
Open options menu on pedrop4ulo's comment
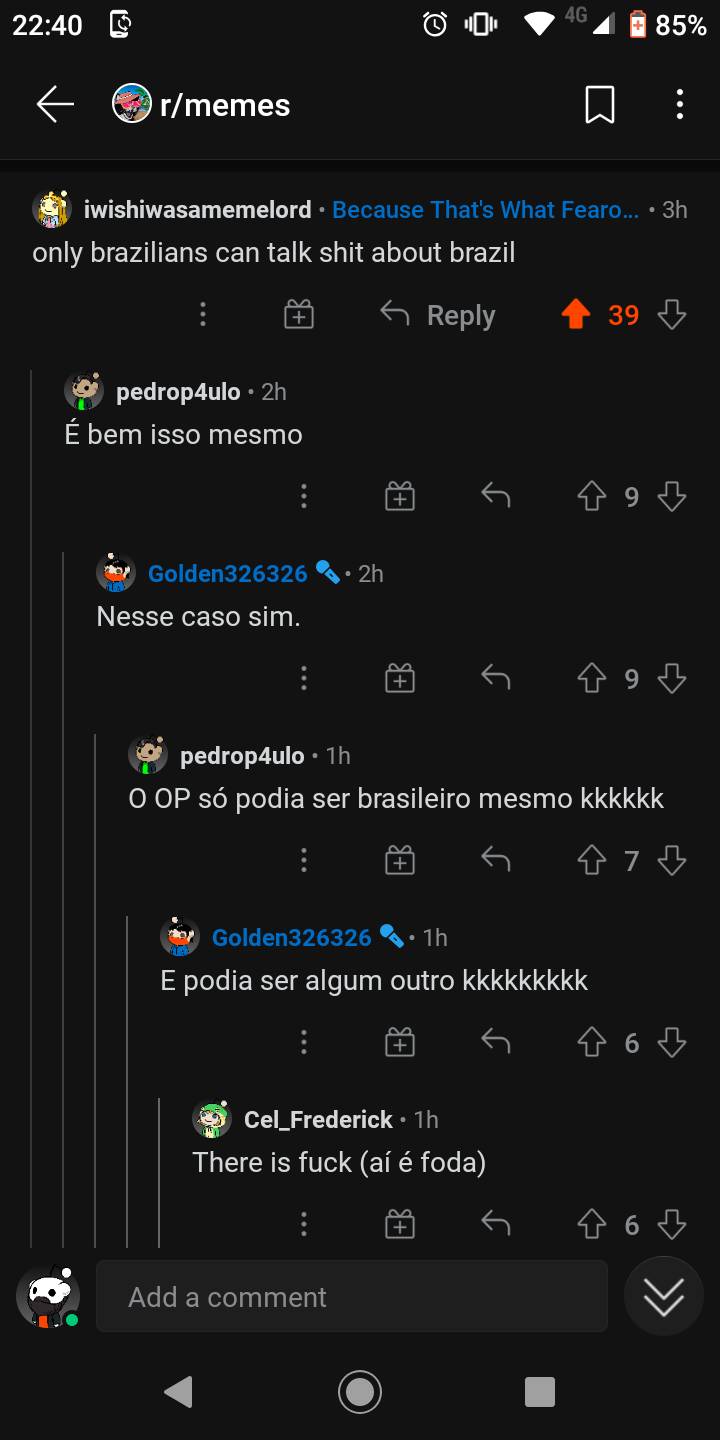coord(304,496)
